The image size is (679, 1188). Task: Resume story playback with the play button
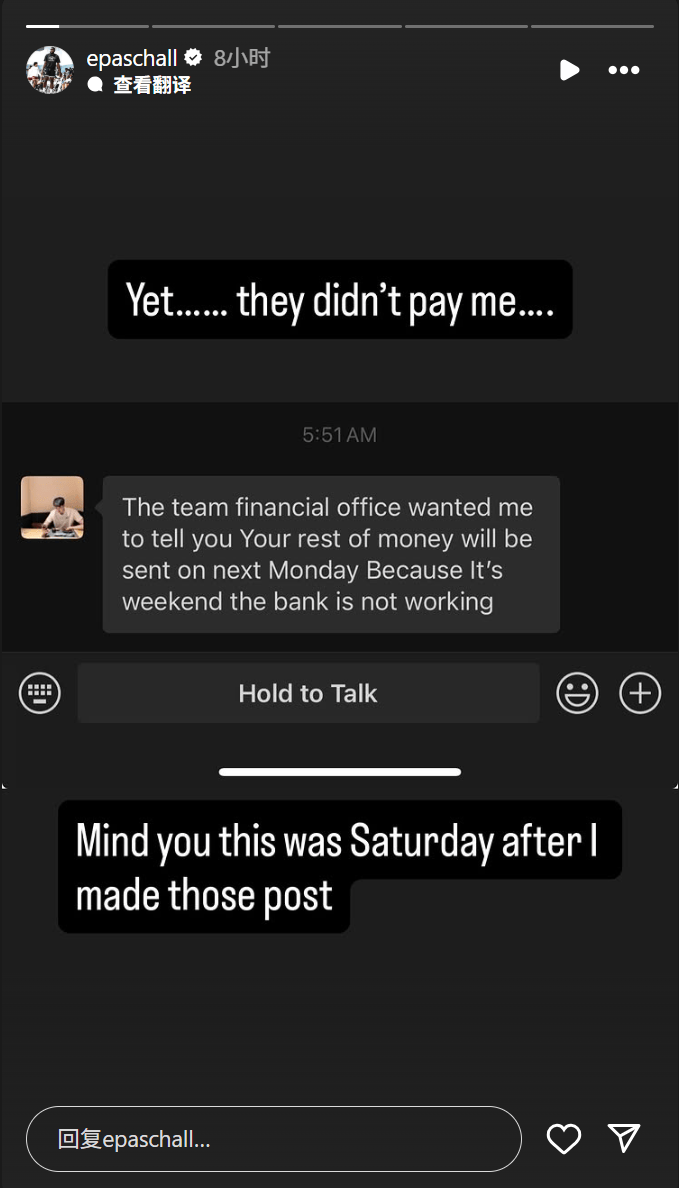pyautogui.click(x=569, y=70)
